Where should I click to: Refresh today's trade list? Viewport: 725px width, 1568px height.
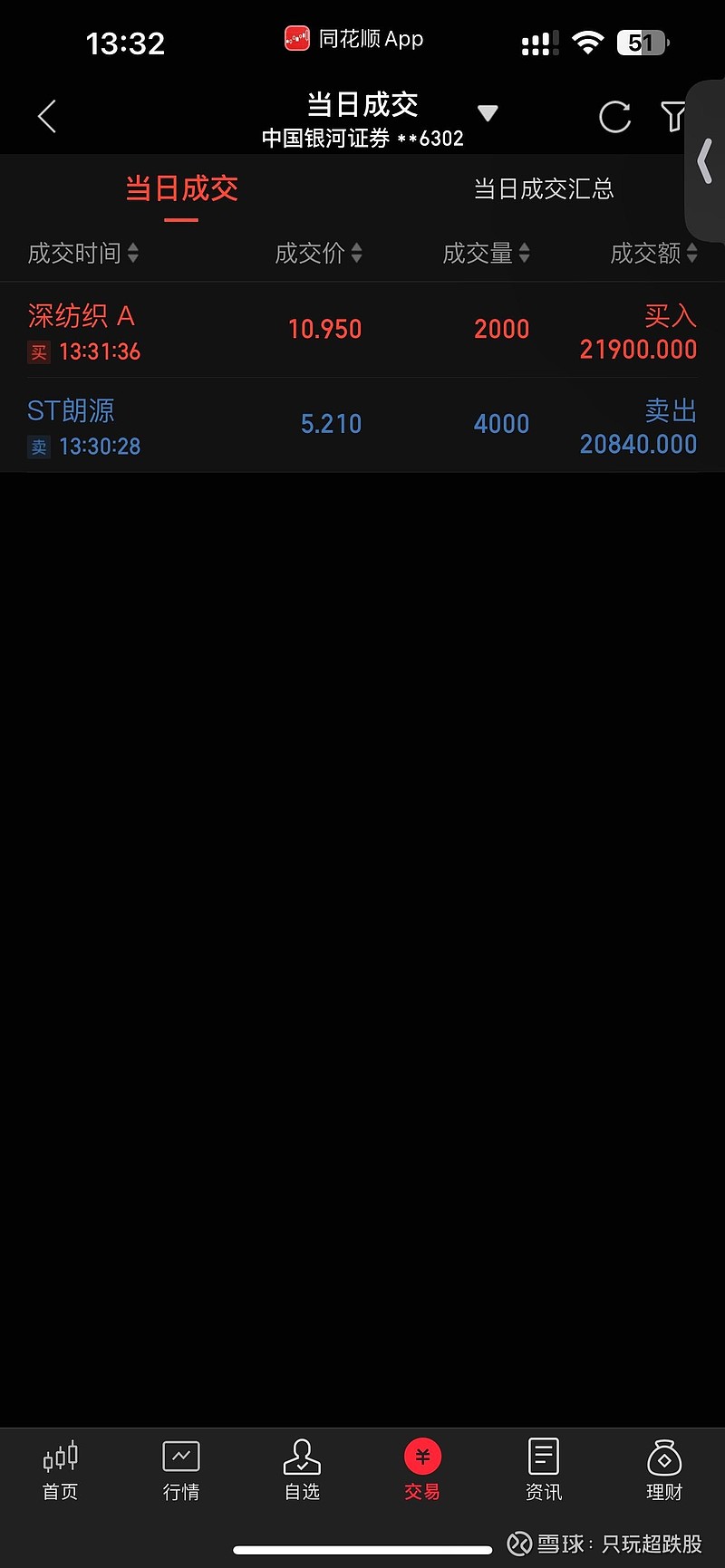[x=614, y=117]
